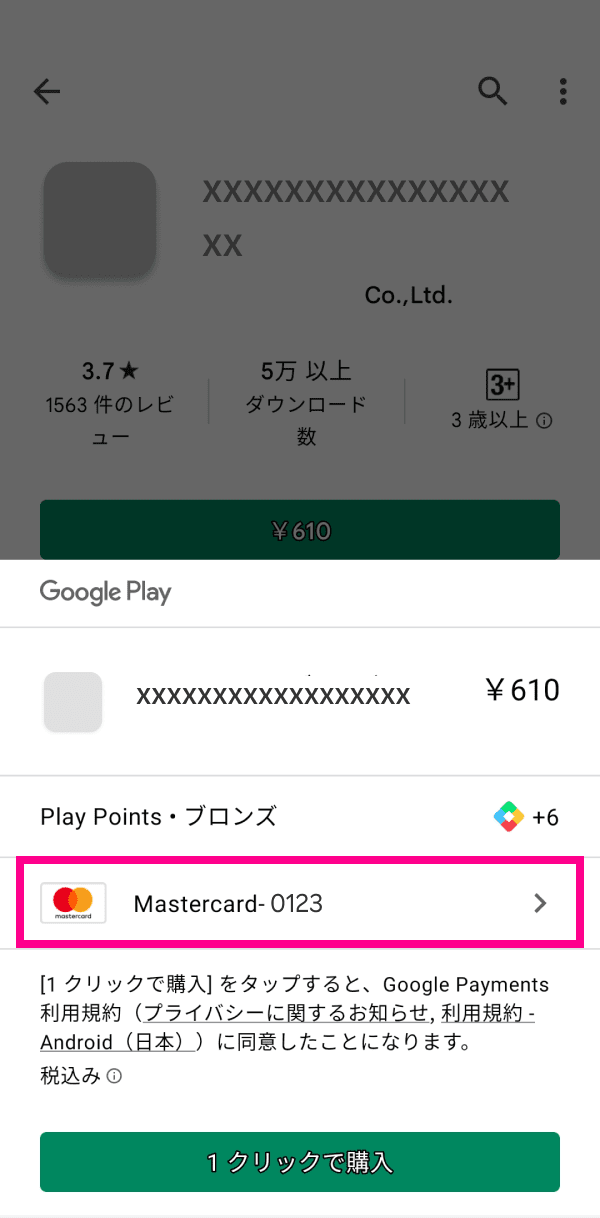Open the Play Points ブロンズ row
The width and height of the screenshot is (600, 1218).
(x=300, y=817)
